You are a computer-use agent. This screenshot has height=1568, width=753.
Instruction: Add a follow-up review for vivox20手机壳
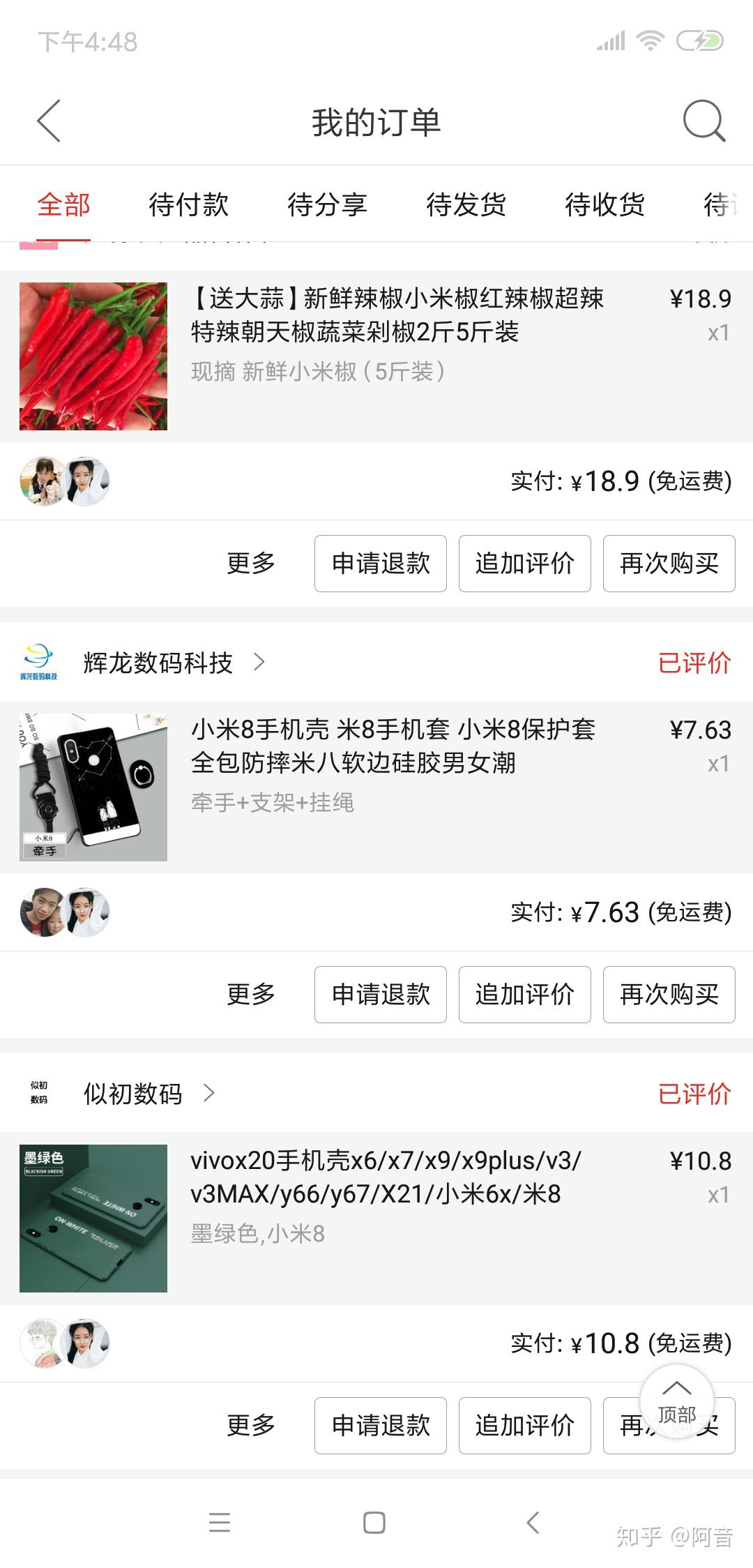(524, 1426)
